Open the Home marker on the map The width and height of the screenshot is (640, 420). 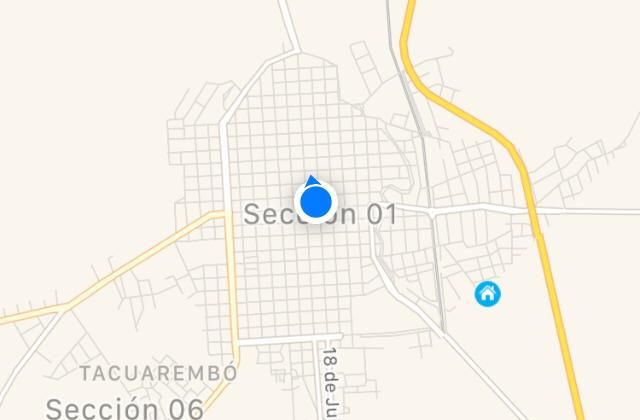(488, 293)
